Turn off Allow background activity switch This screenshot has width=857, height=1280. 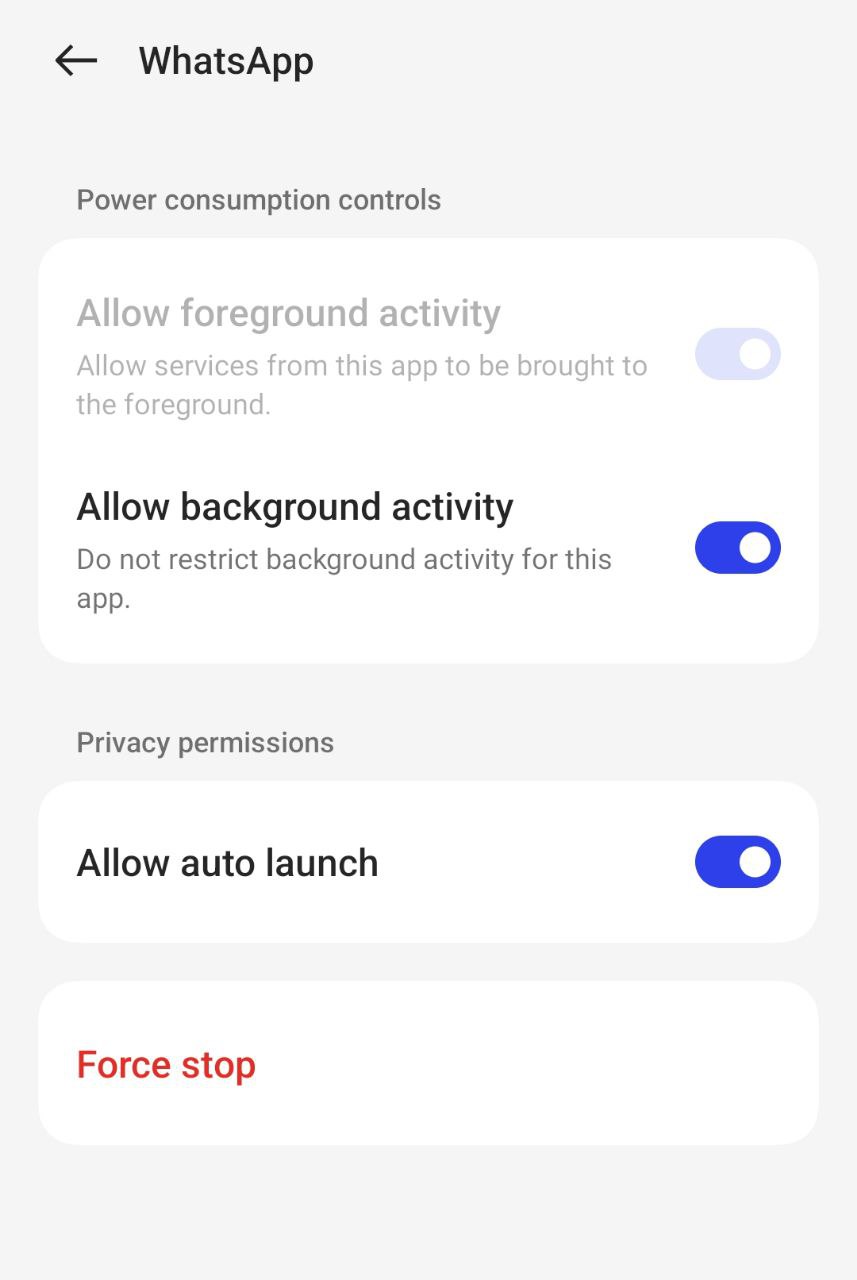pos(737,548)
